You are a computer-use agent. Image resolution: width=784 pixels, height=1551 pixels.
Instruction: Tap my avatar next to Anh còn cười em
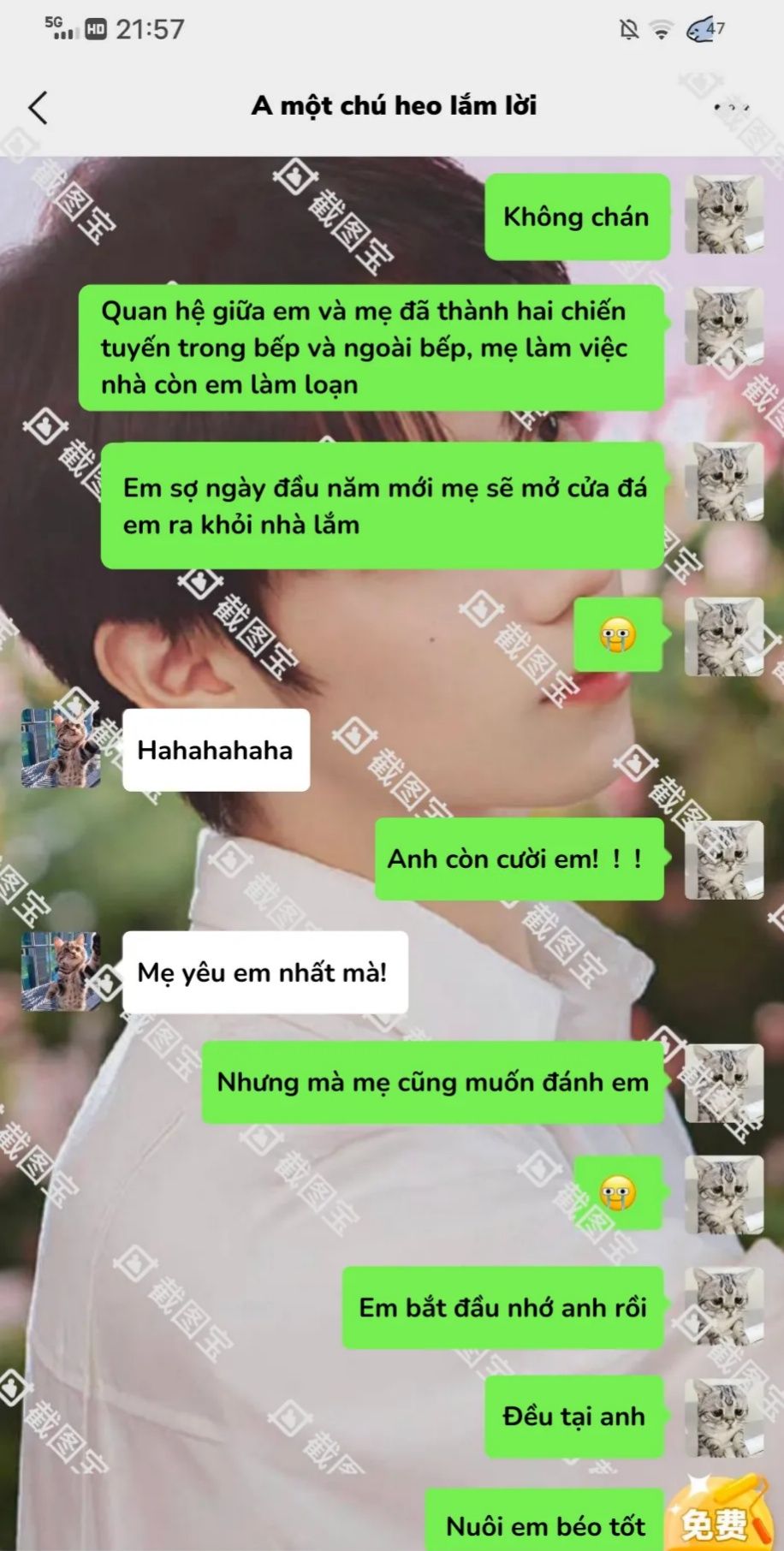click(723, 859)
